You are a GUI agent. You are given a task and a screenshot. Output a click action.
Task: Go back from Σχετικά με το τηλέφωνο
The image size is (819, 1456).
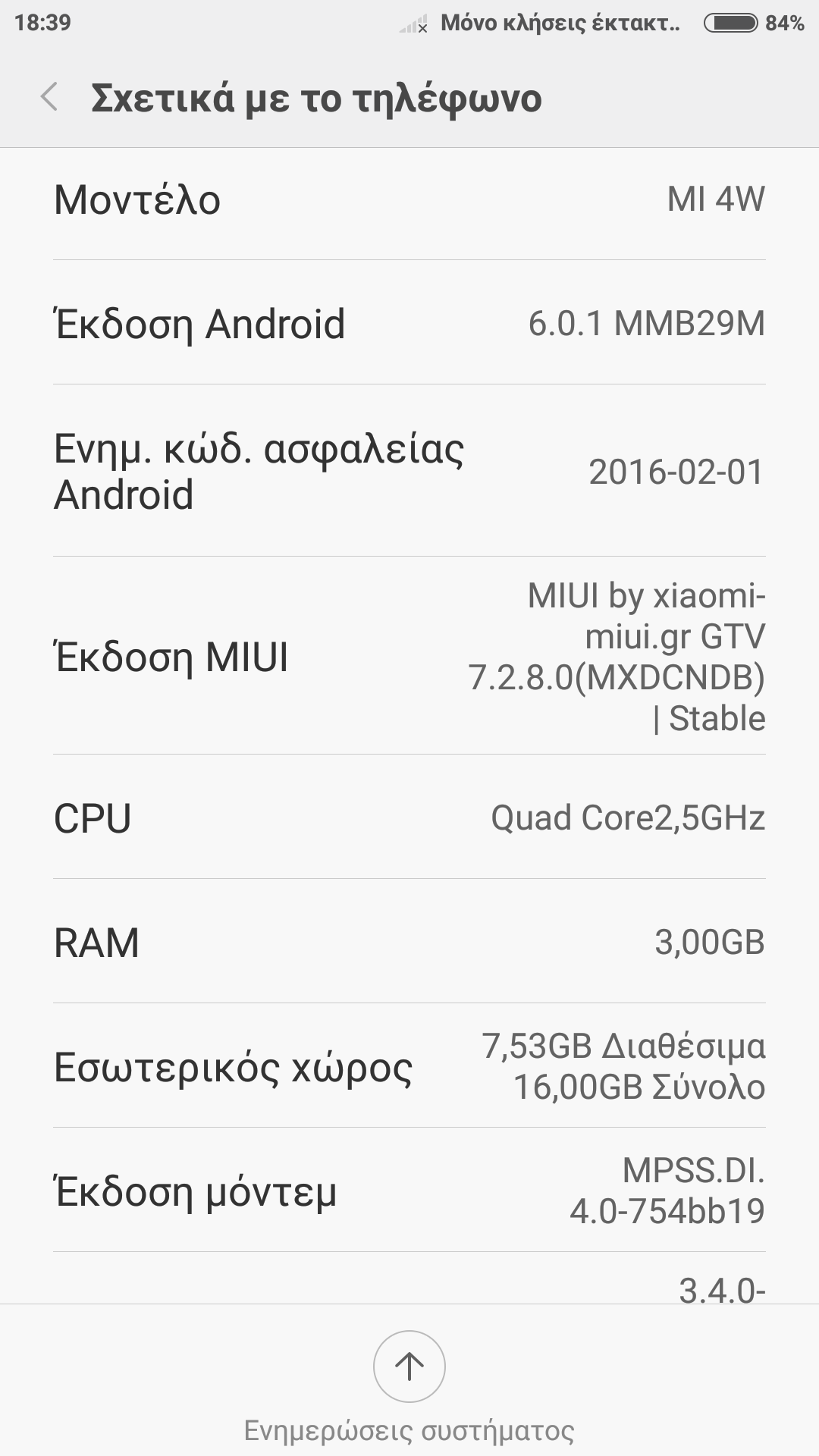click(50, 98)
